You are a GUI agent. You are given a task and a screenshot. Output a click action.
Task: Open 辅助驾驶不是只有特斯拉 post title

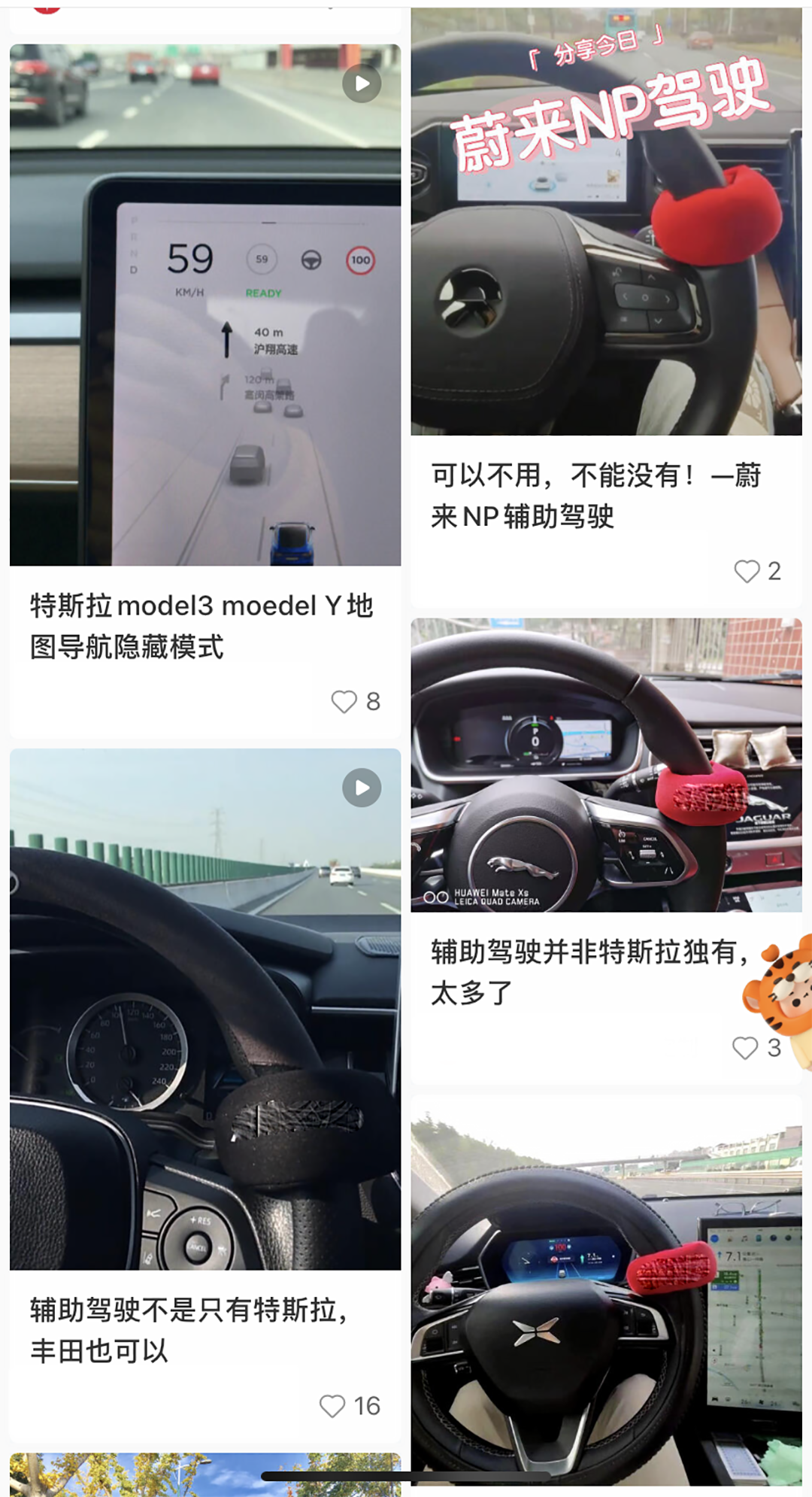188,1331
